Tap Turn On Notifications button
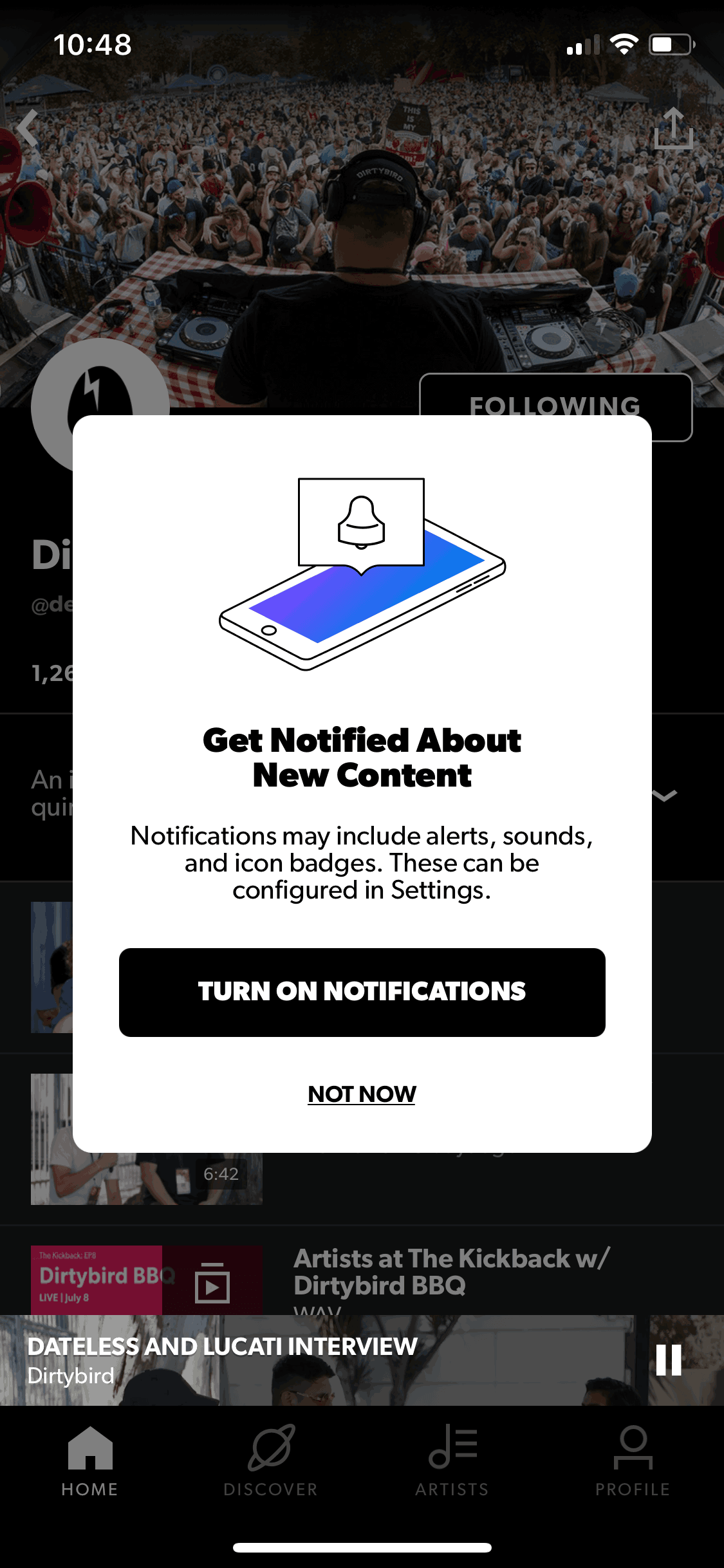Viewport: 724px width, 1568px height. tap(362, 992)
